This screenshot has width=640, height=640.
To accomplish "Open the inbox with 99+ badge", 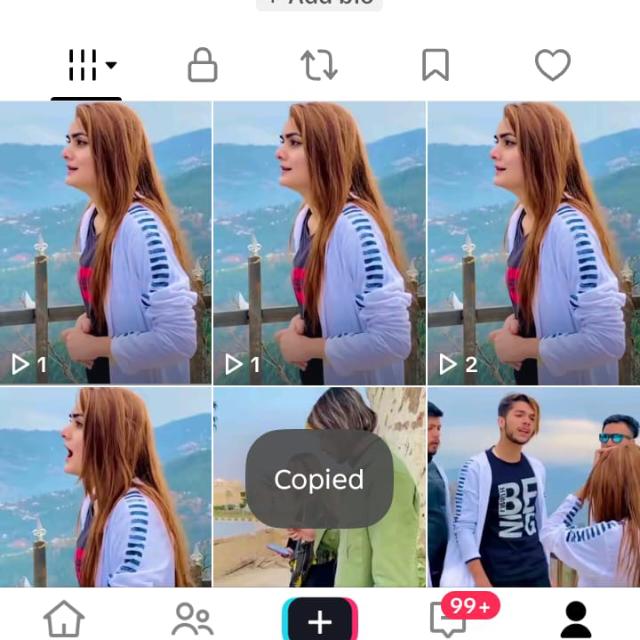I will pyautogui.click(x=448, y=619).
